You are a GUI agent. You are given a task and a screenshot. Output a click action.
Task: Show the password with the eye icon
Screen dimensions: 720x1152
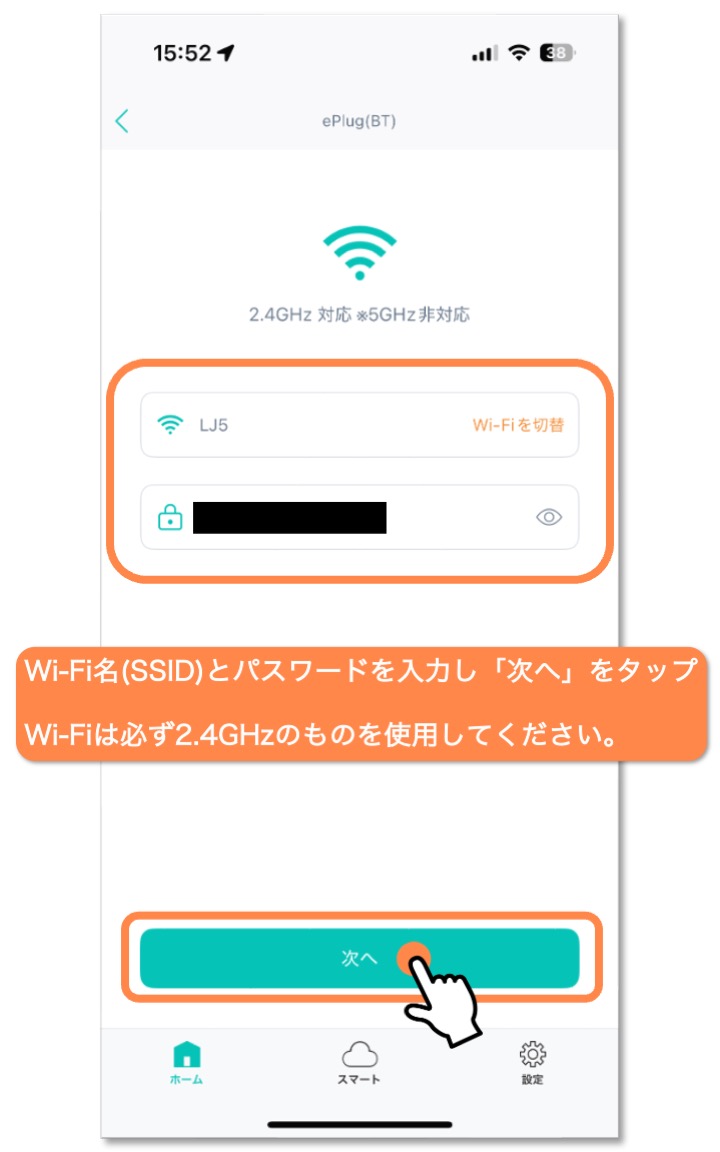click(549, 517)
